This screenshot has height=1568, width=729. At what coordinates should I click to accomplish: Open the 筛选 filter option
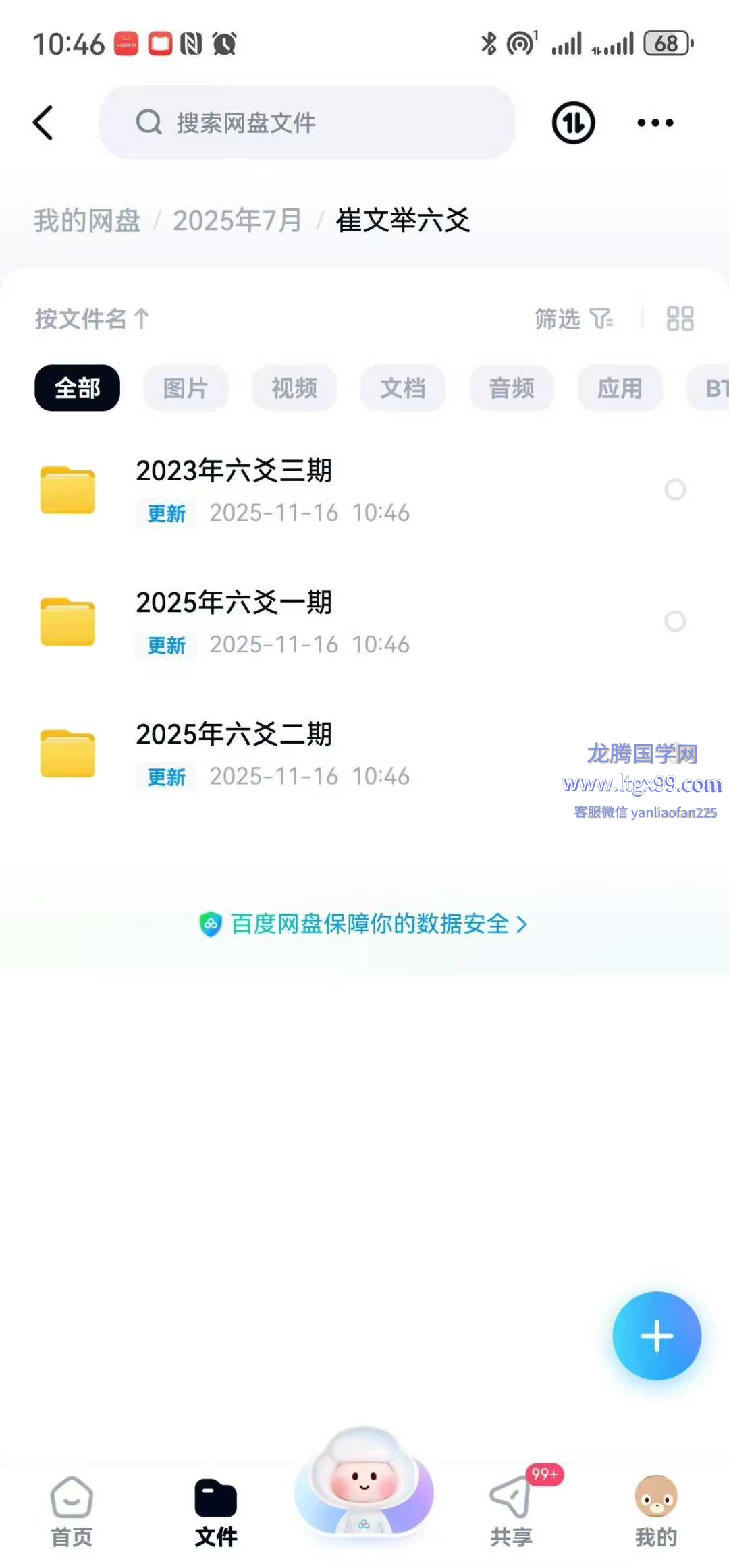coord(573,319)
